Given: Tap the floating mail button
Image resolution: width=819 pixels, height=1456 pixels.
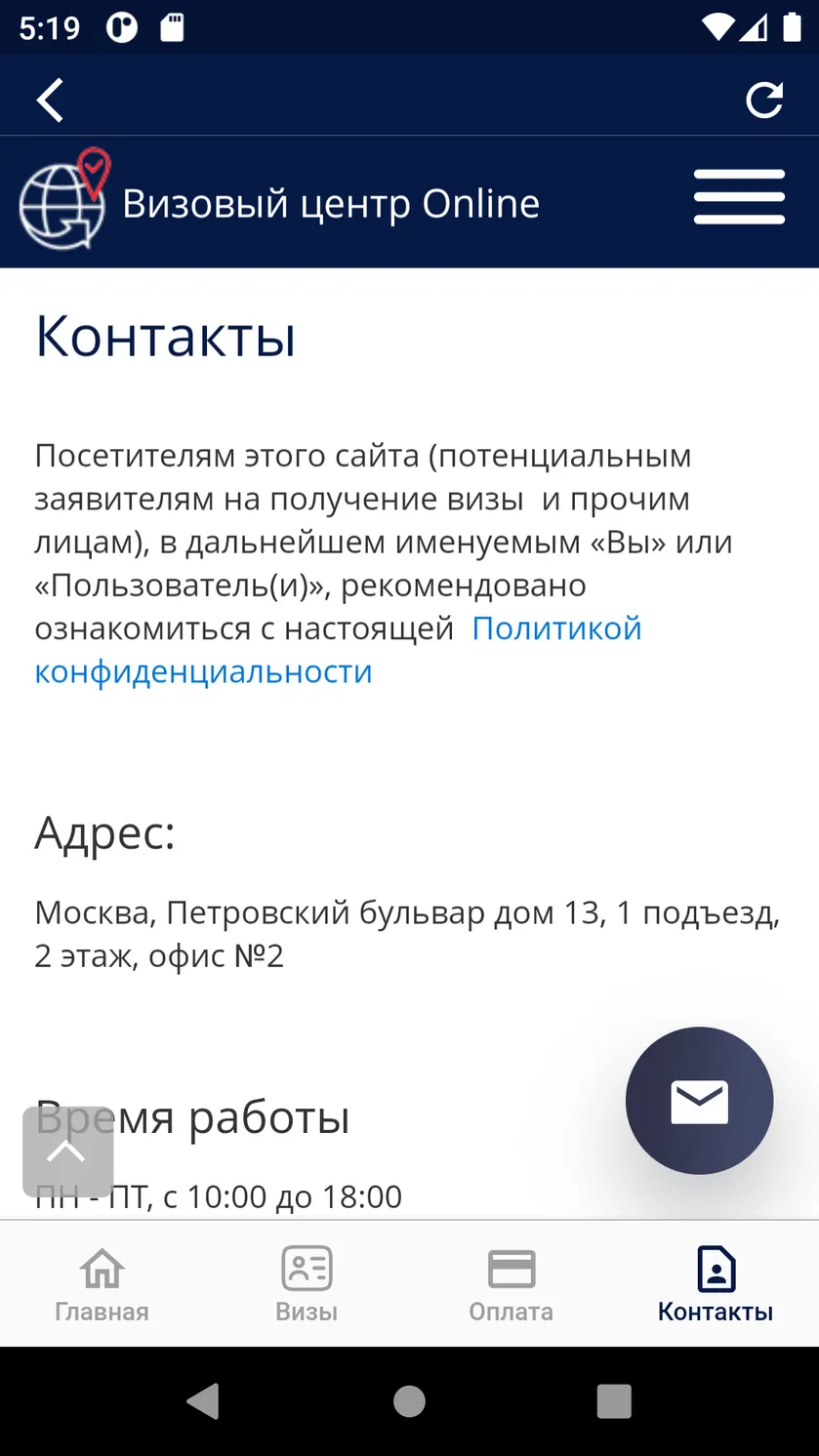Looking at the screenshot, I should coord(699,1101).
